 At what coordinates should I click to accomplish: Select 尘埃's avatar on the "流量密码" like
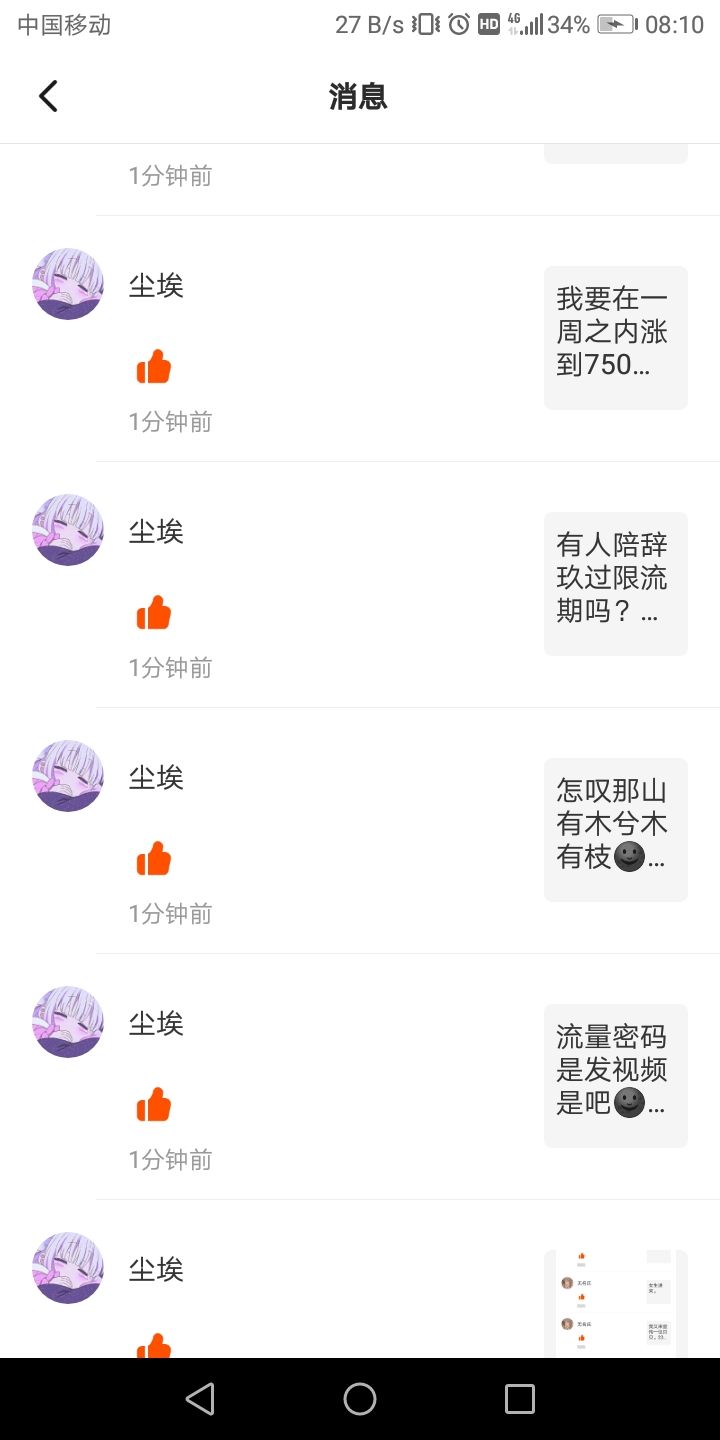pos(68,1022)
